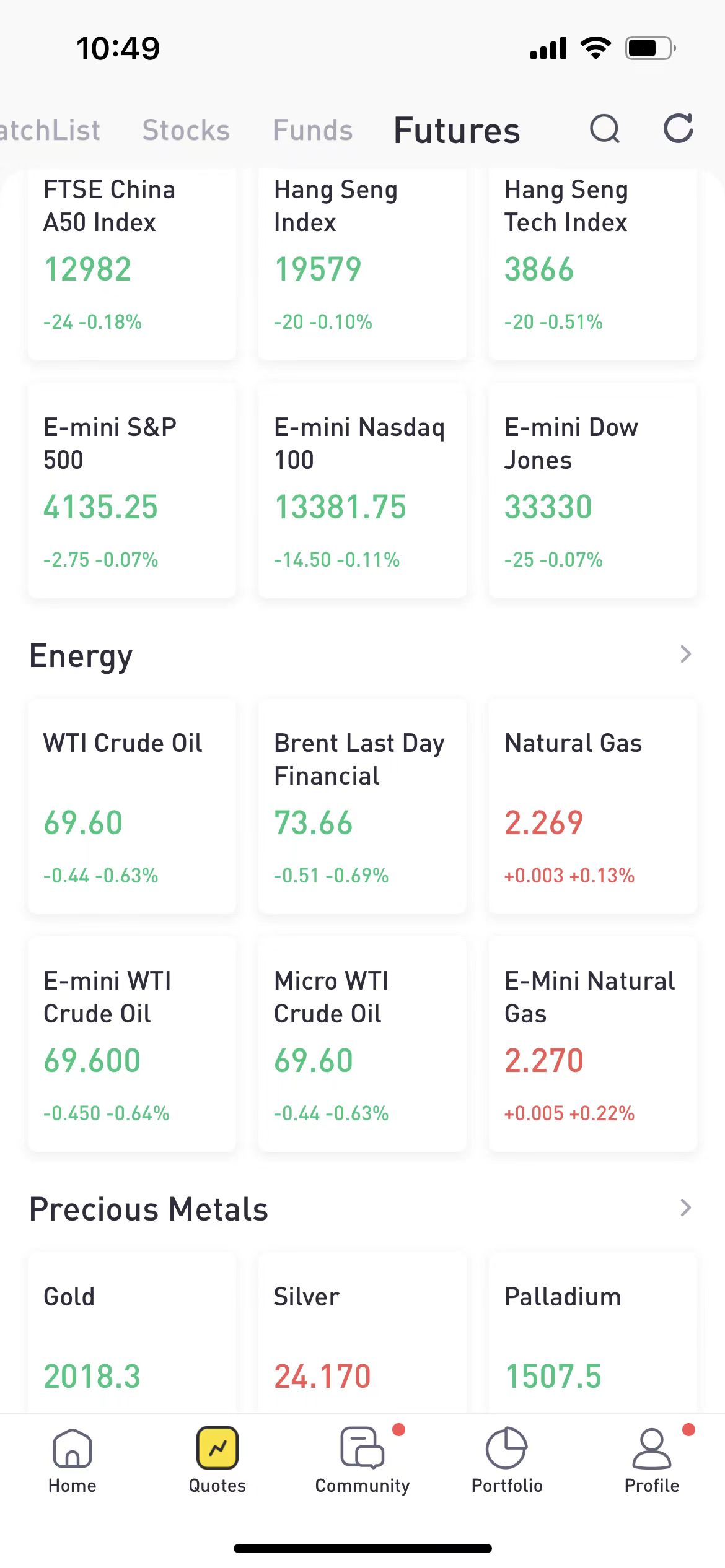
Task: Open the E-Mini Natural Gas card
Action: click(592, 1044)
